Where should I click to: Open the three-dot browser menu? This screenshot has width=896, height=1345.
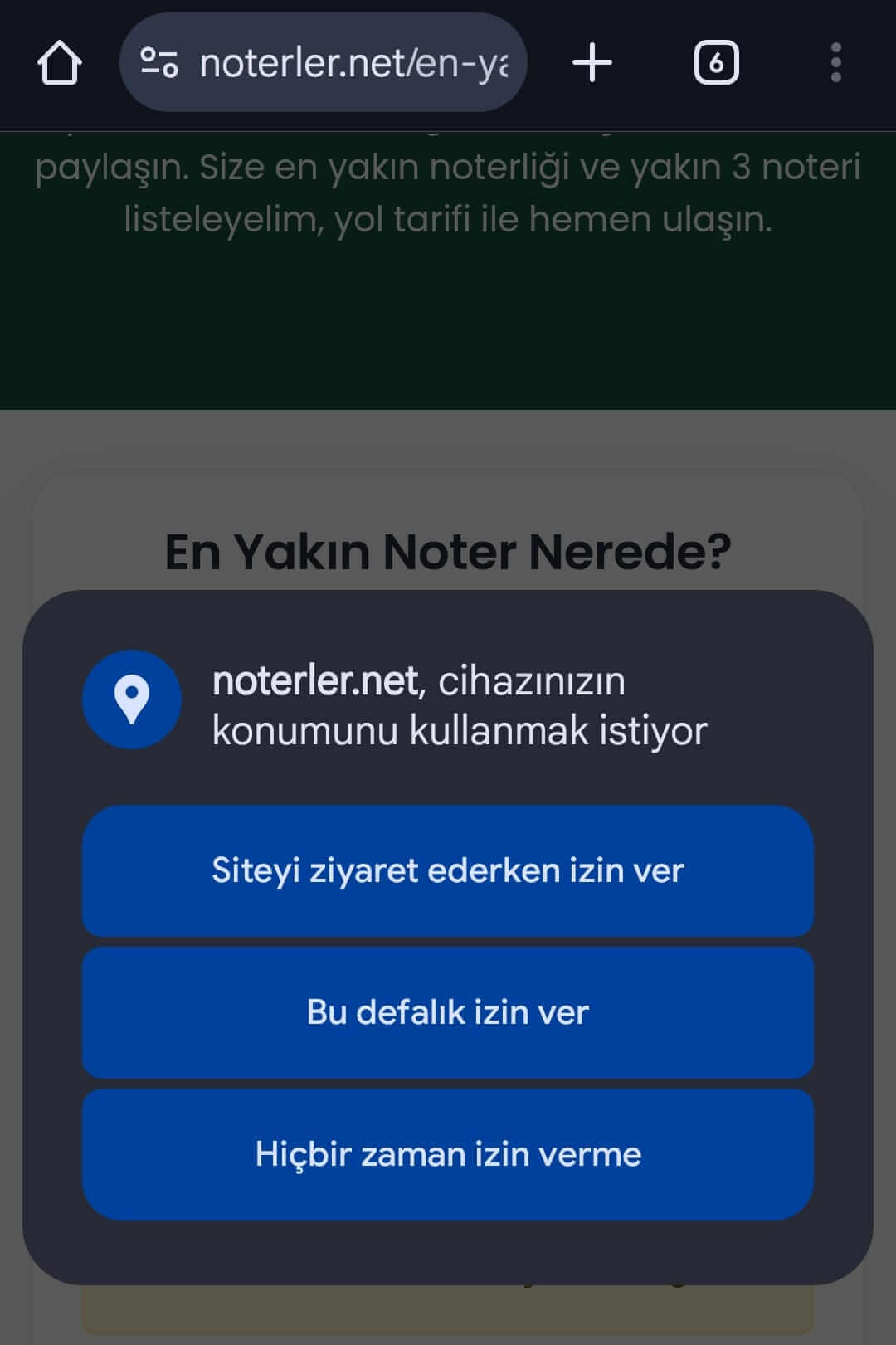tap(835, 63)
